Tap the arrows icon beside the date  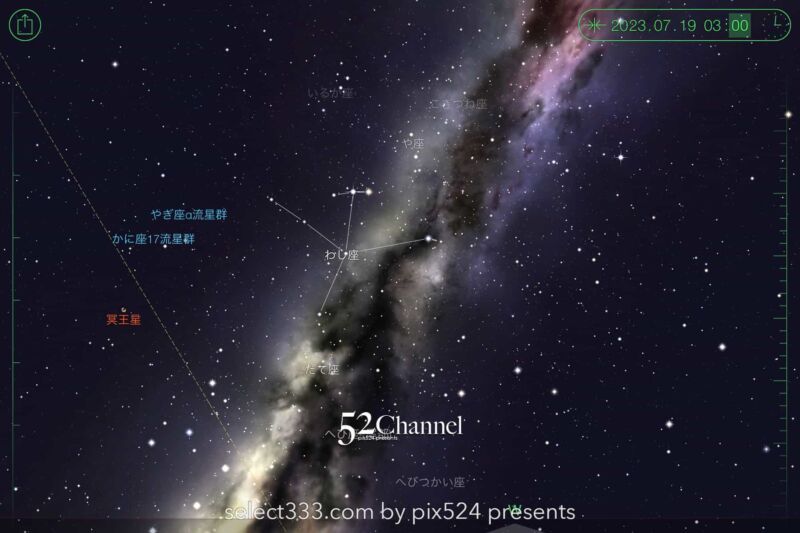[x=595, y=25]
